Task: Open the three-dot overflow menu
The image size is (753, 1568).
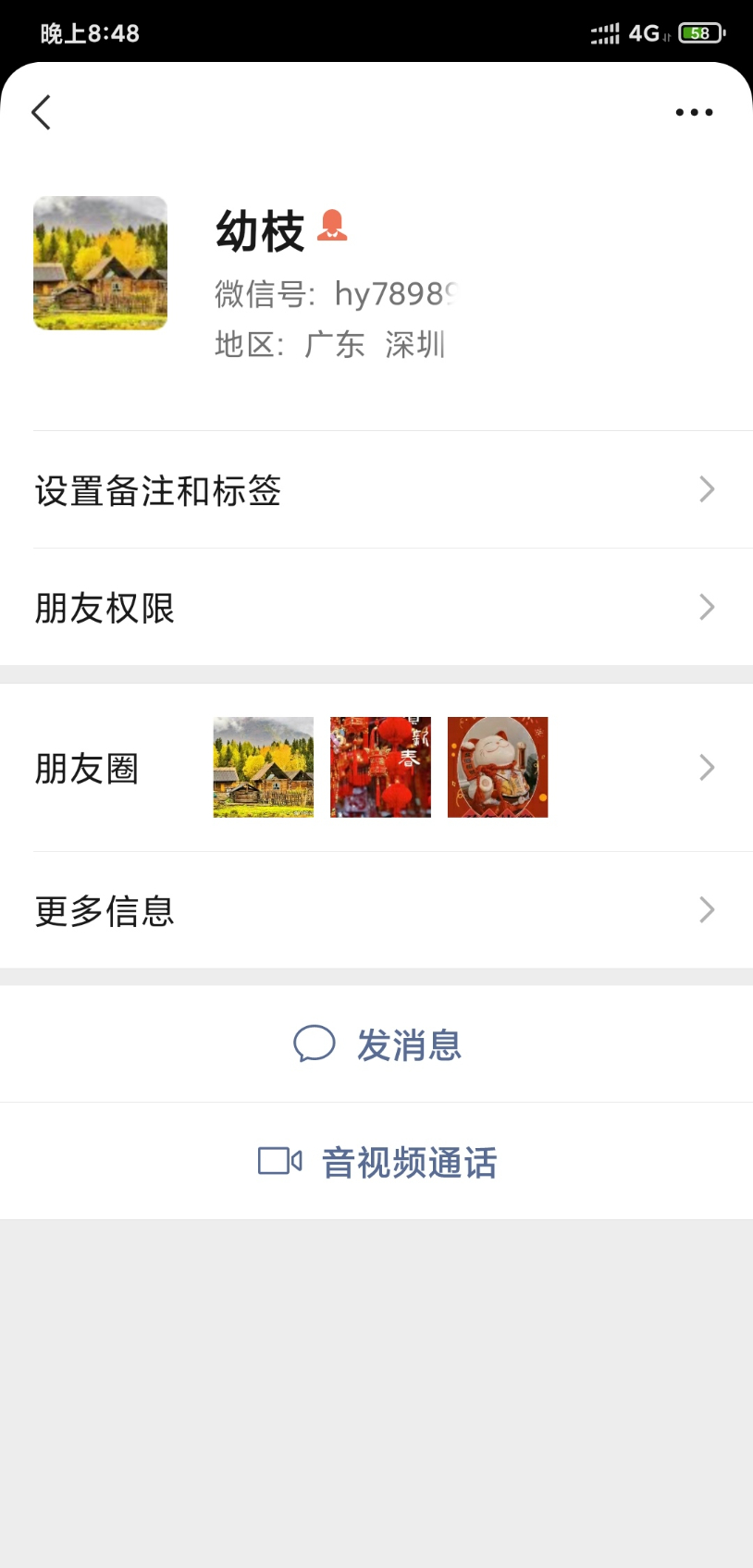Action: pos(694,113)
